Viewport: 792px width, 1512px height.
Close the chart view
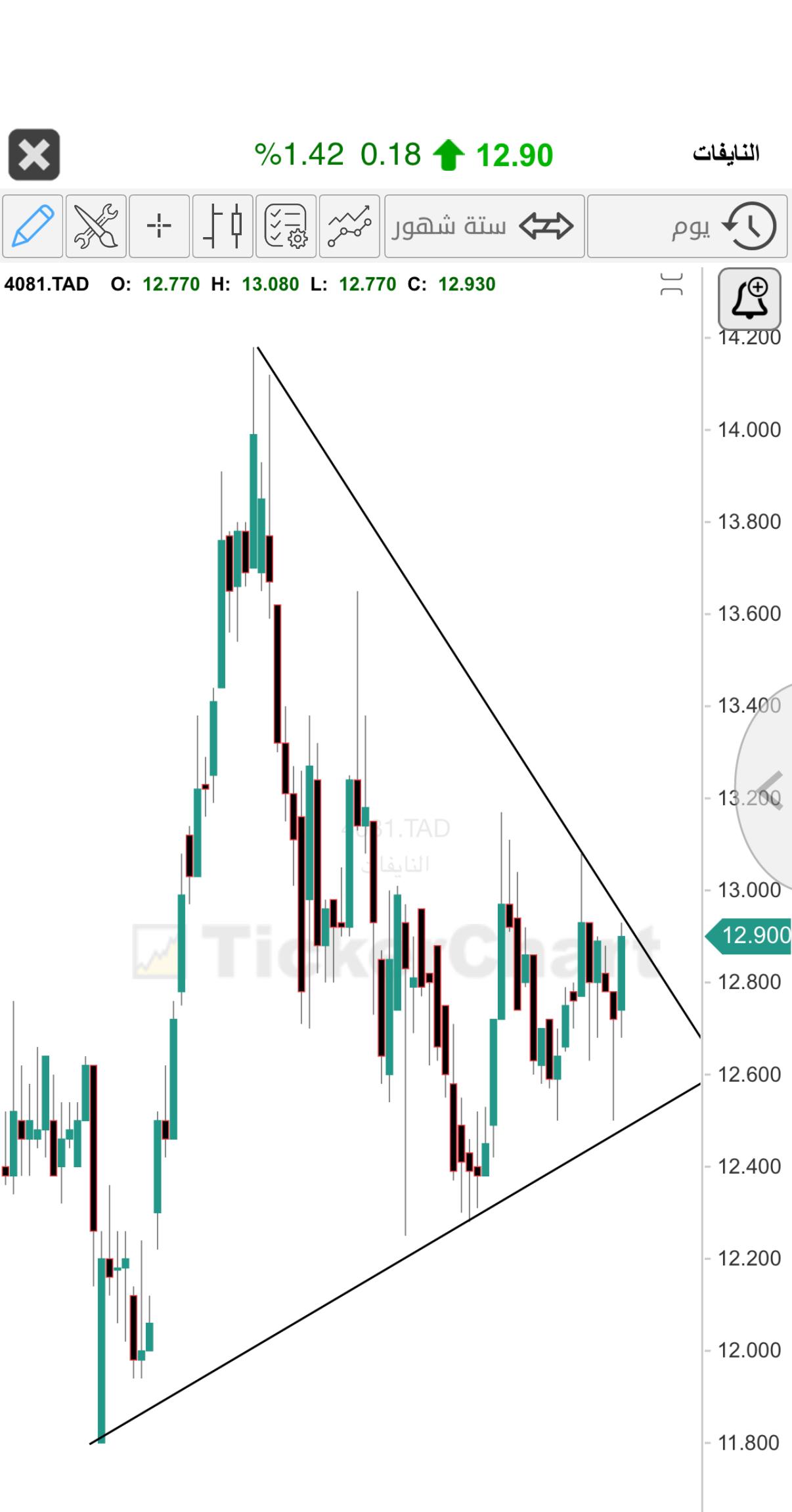34,155
